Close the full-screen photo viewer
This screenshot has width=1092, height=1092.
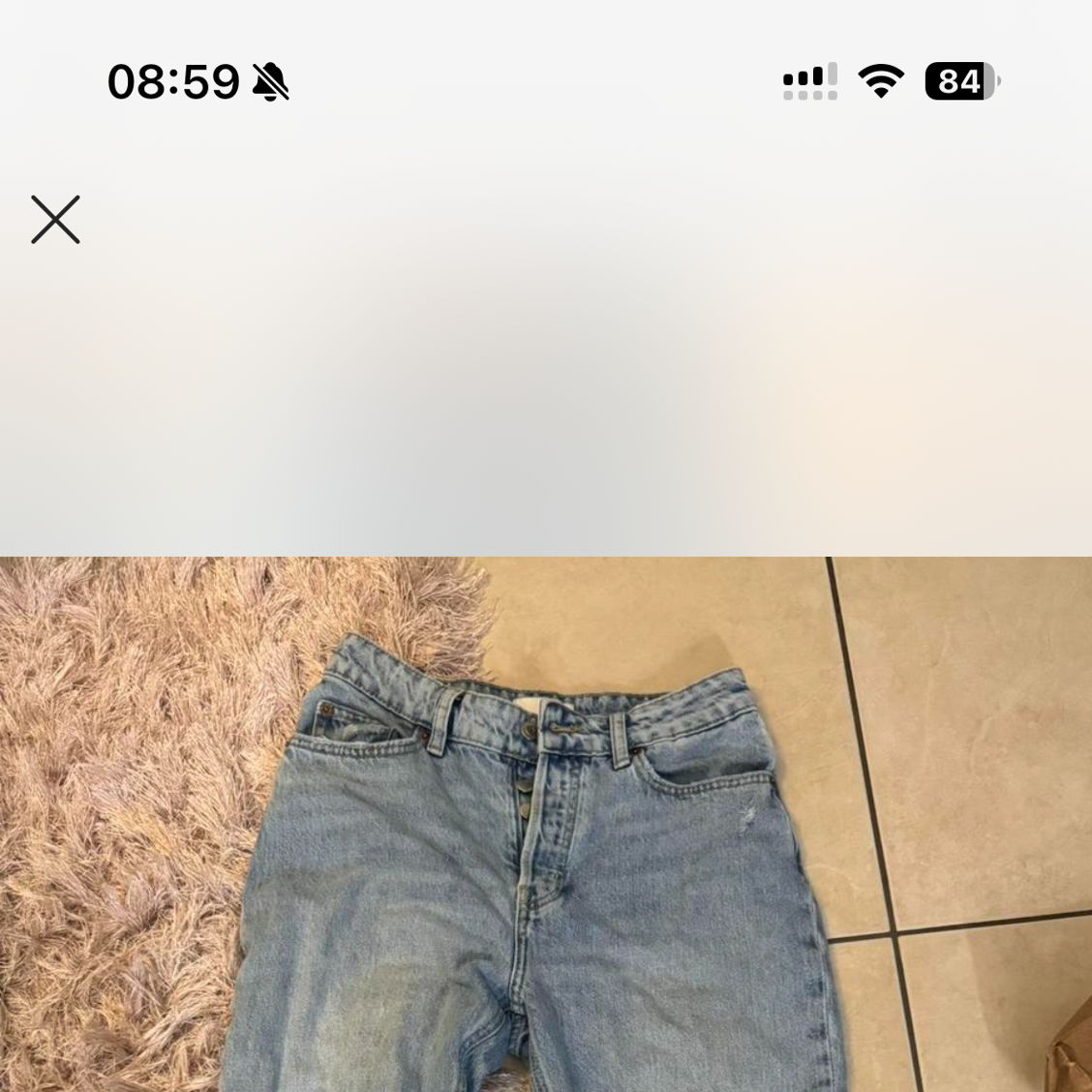[55, 220]
